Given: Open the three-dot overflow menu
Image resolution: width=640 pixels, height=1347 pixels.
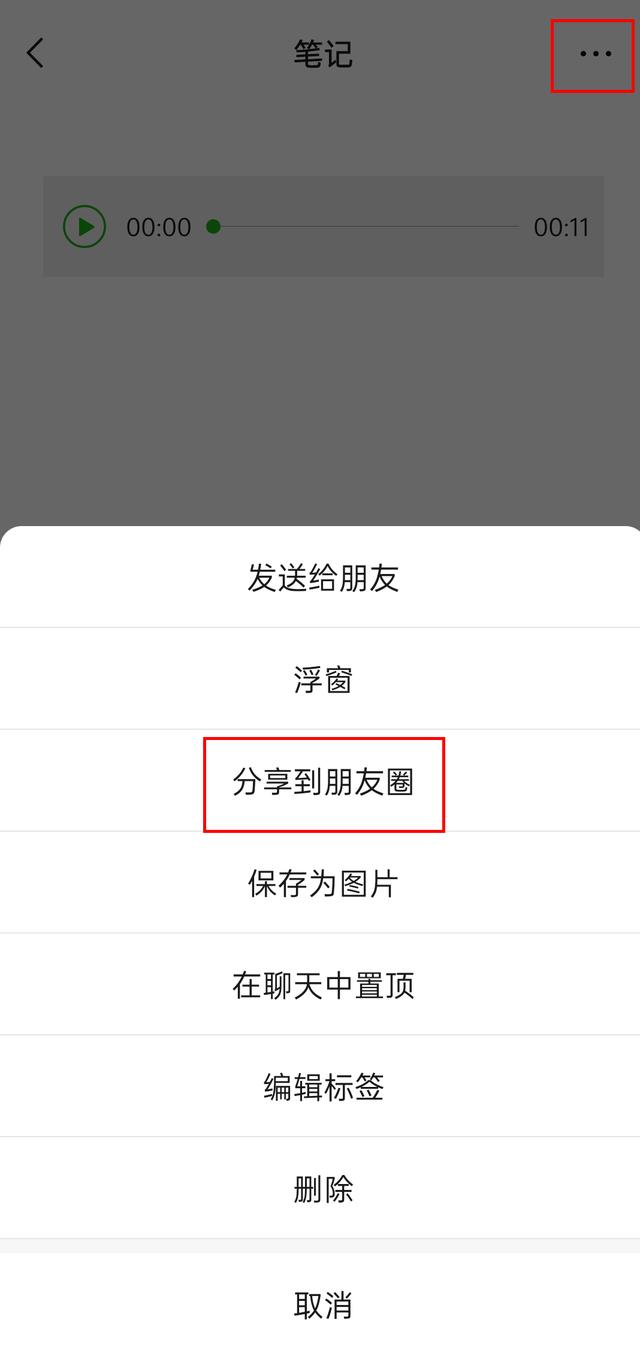Looking at the screenshot, I should [594, 54].
